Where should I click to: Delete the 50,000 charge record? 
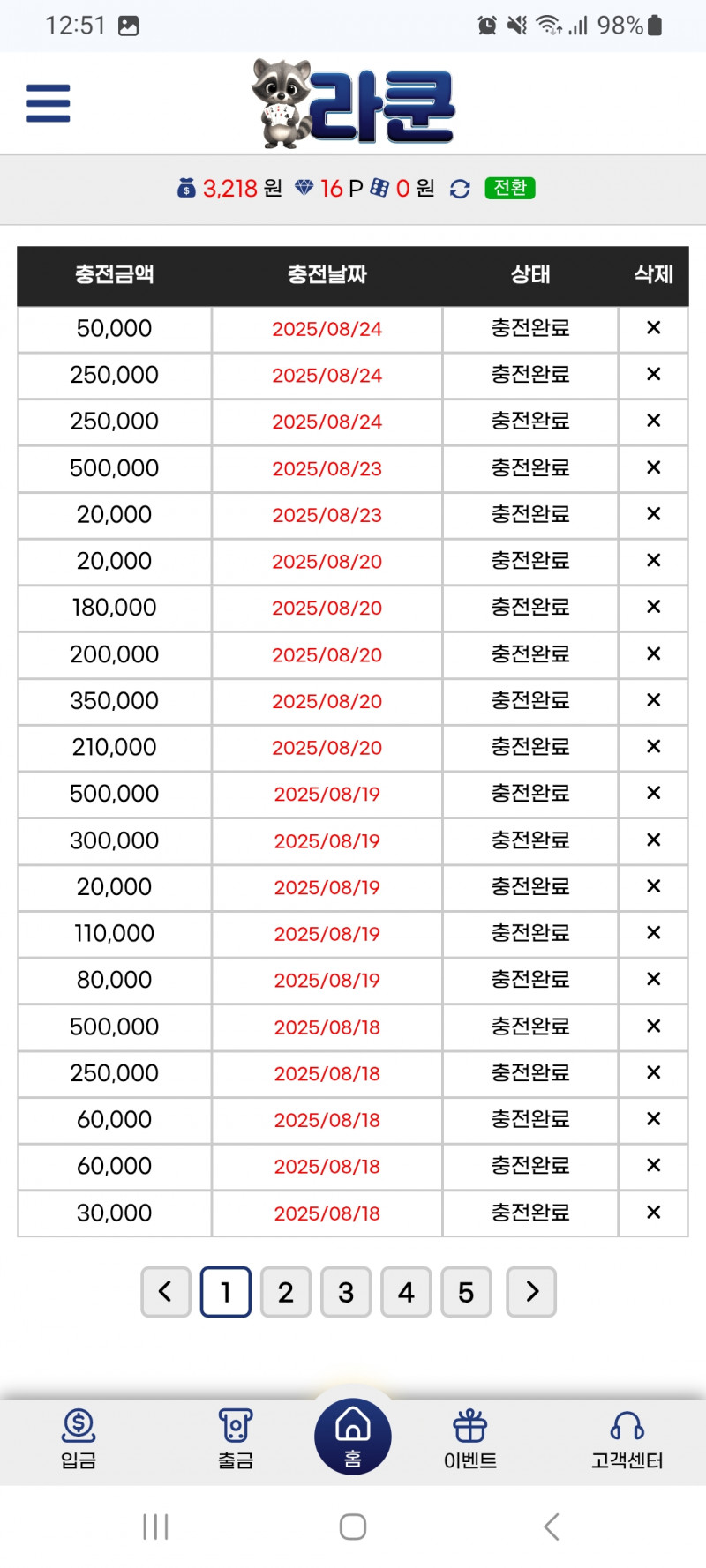pos(653,328)
